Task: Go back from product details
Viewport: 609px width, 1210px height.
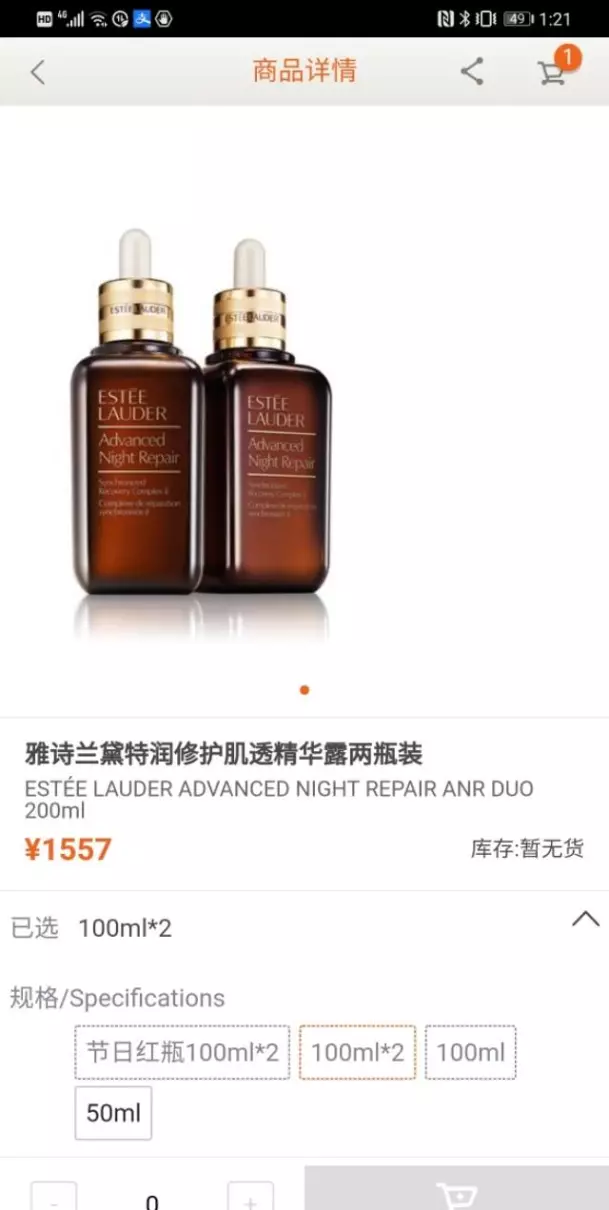Action: click(38, 72)
